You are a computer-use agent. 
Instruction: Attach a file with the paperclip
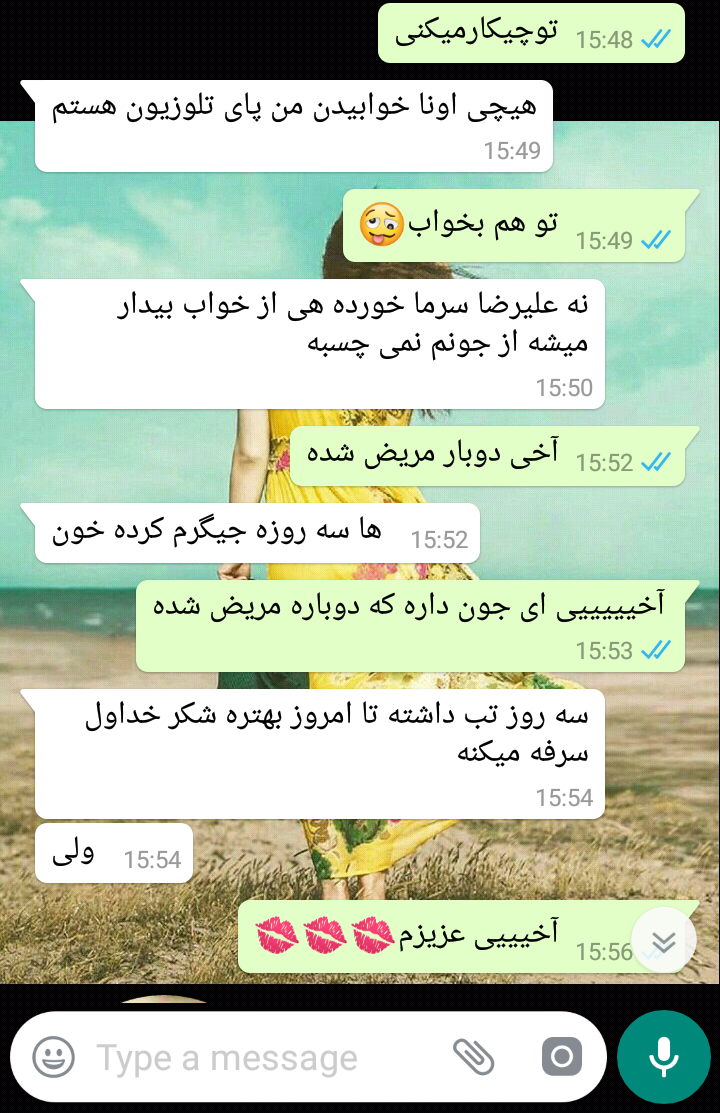474,1056
